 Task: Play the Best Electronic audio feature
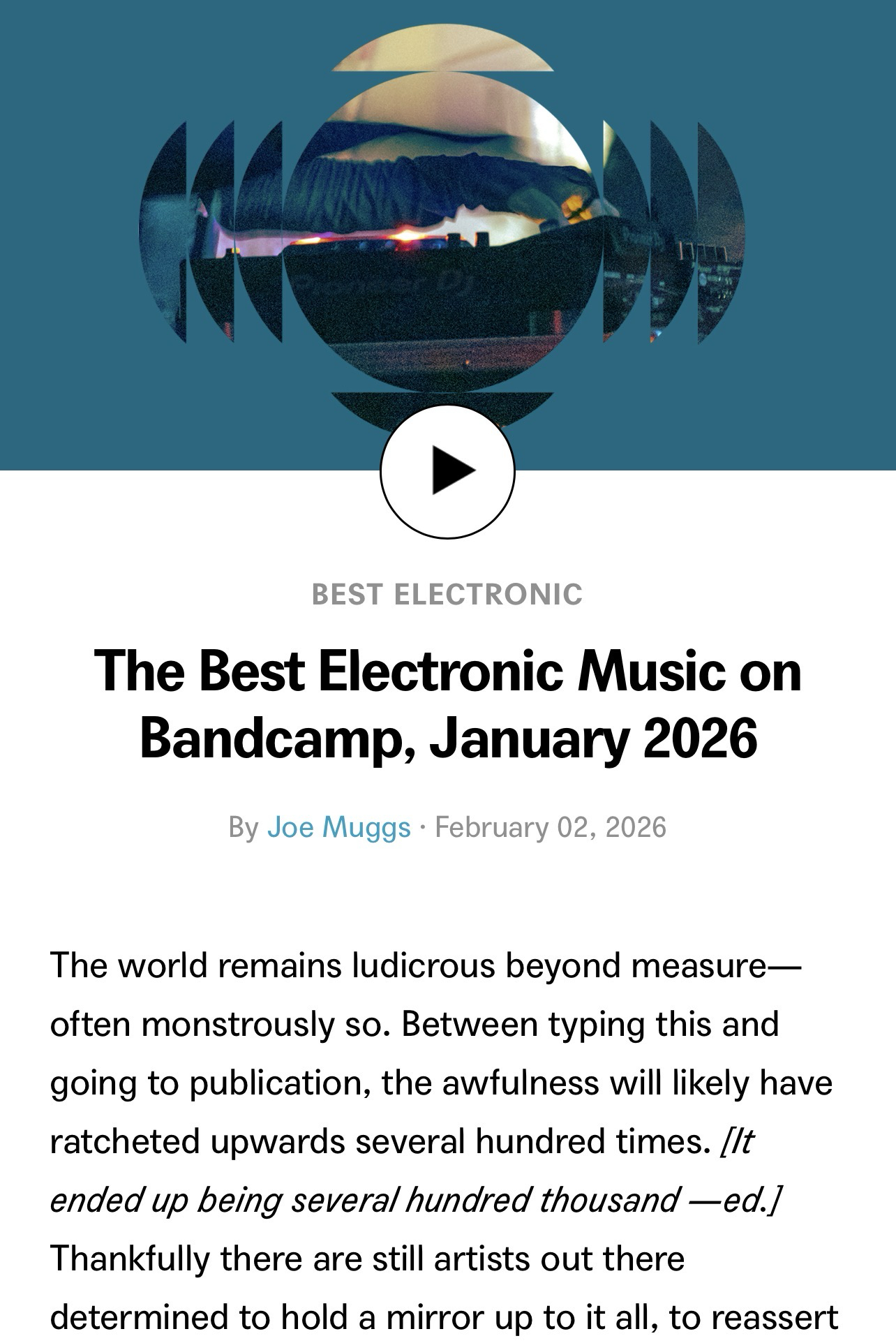click(447, 472)
